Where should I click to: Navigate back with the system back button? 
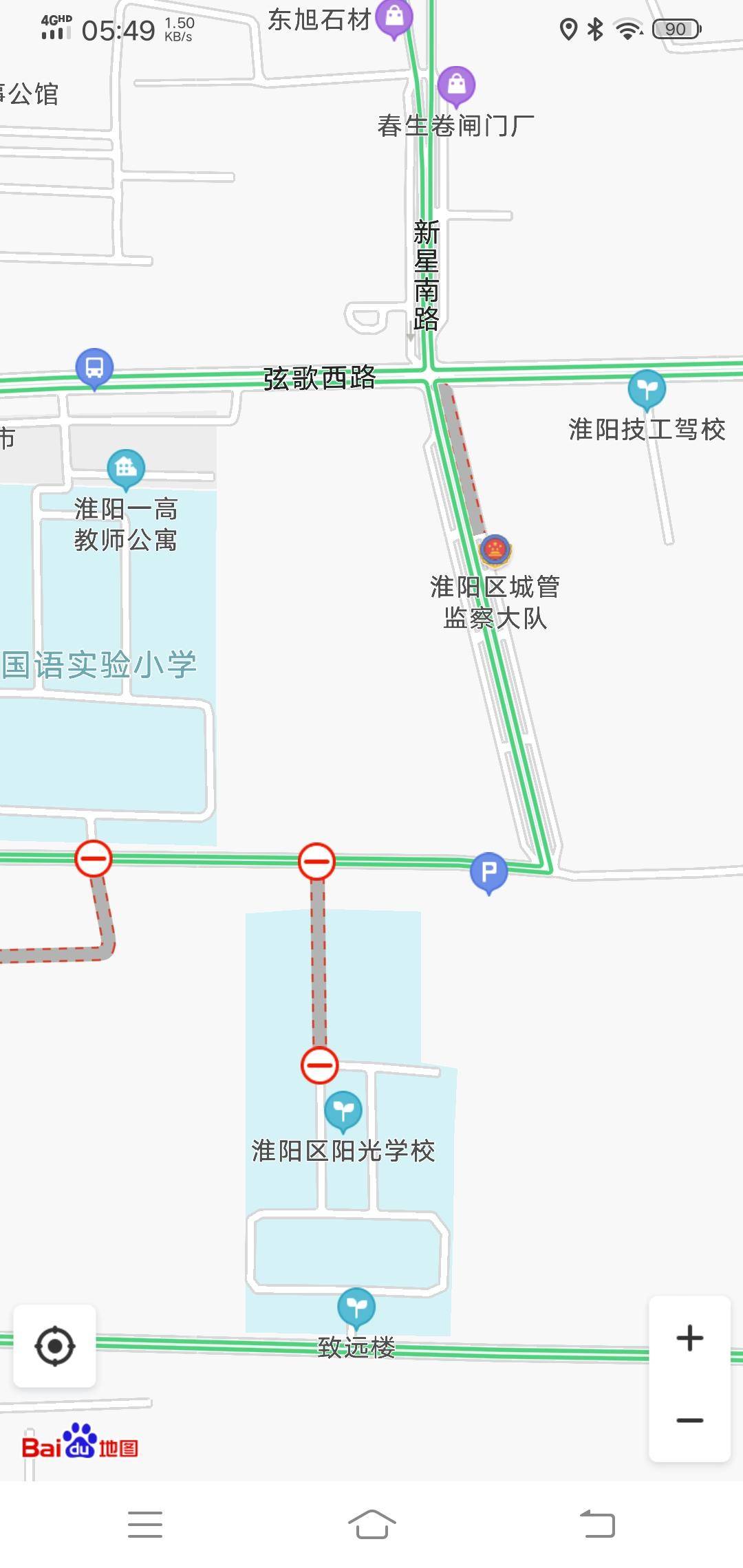coord(597,1524)
